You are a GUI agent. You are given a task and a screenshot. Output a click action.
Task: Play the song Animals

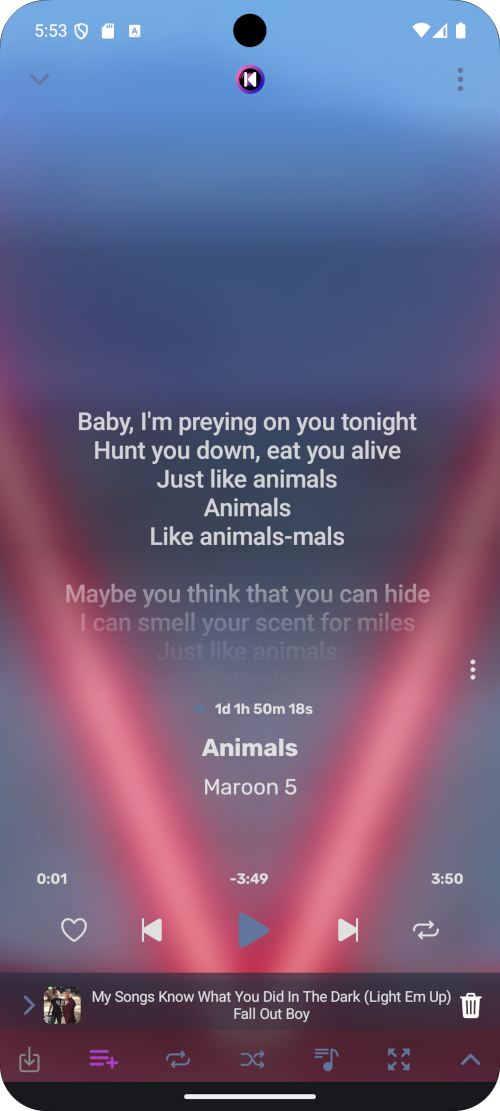pyautogui.click(x=253, y=930)
